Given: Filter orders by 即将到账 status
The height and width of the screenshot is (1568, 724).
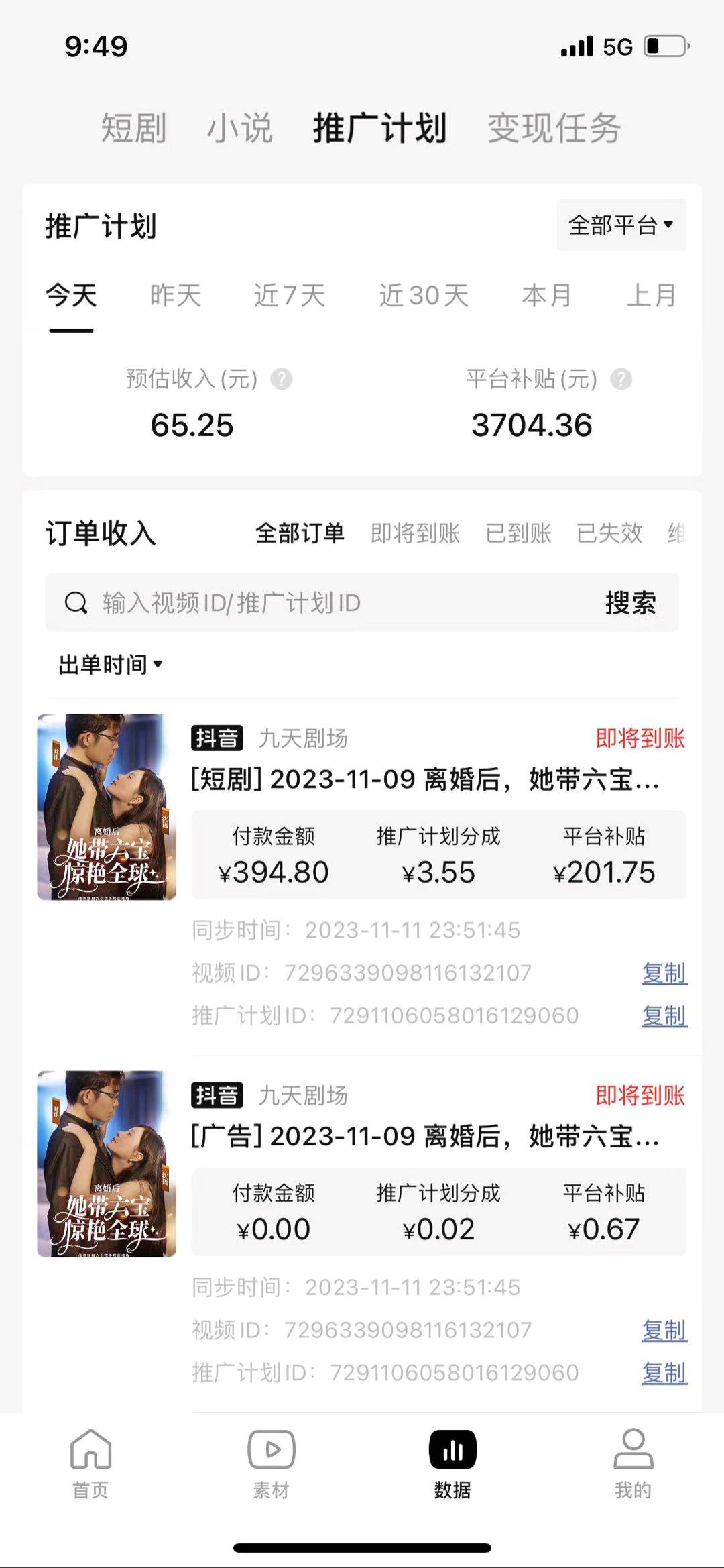Looking at the screenshot, I should 414,534.
